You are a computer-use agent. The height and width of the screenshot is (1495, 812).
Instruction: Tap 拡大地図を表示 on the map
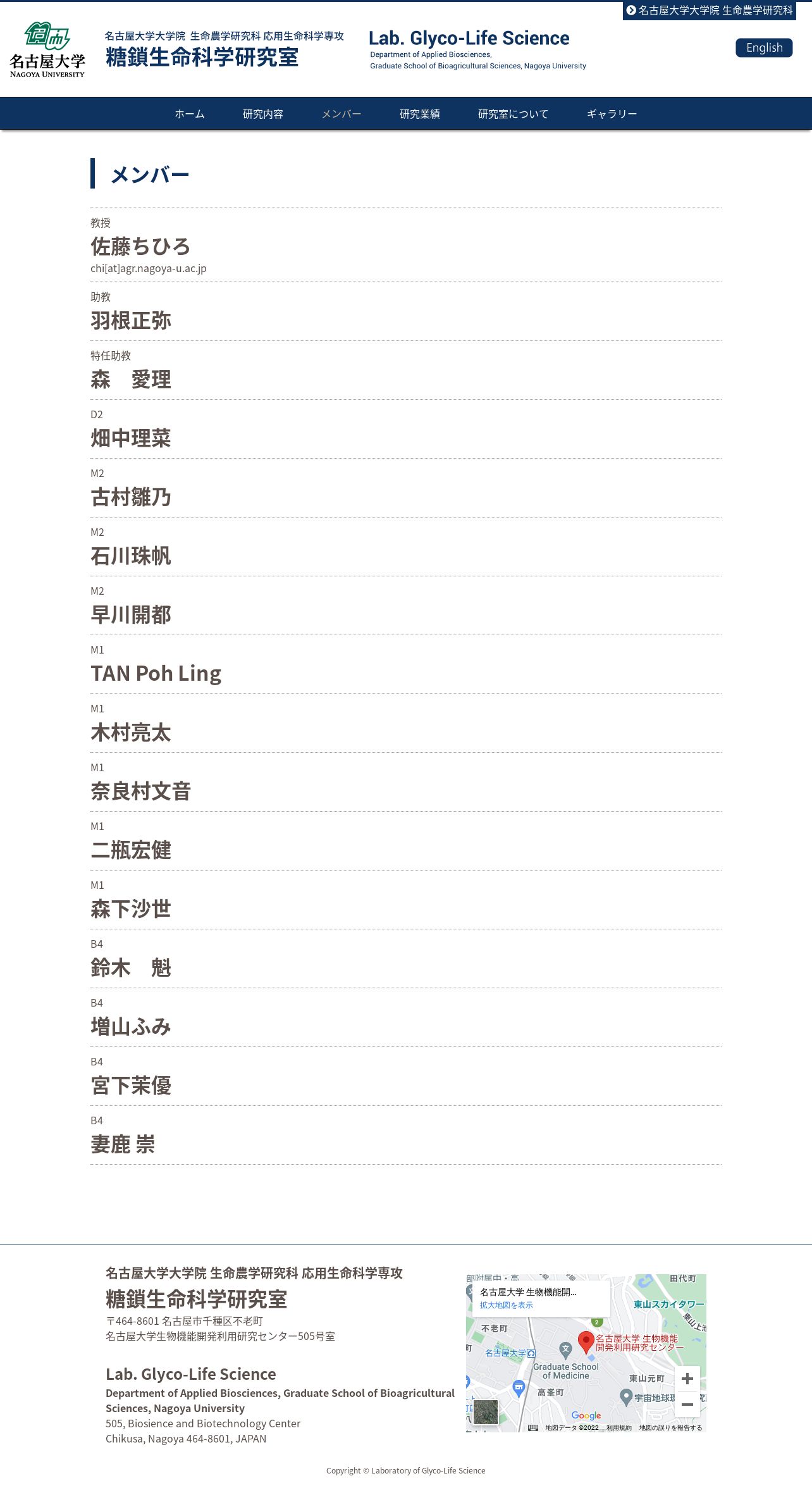pos(506,1305)
